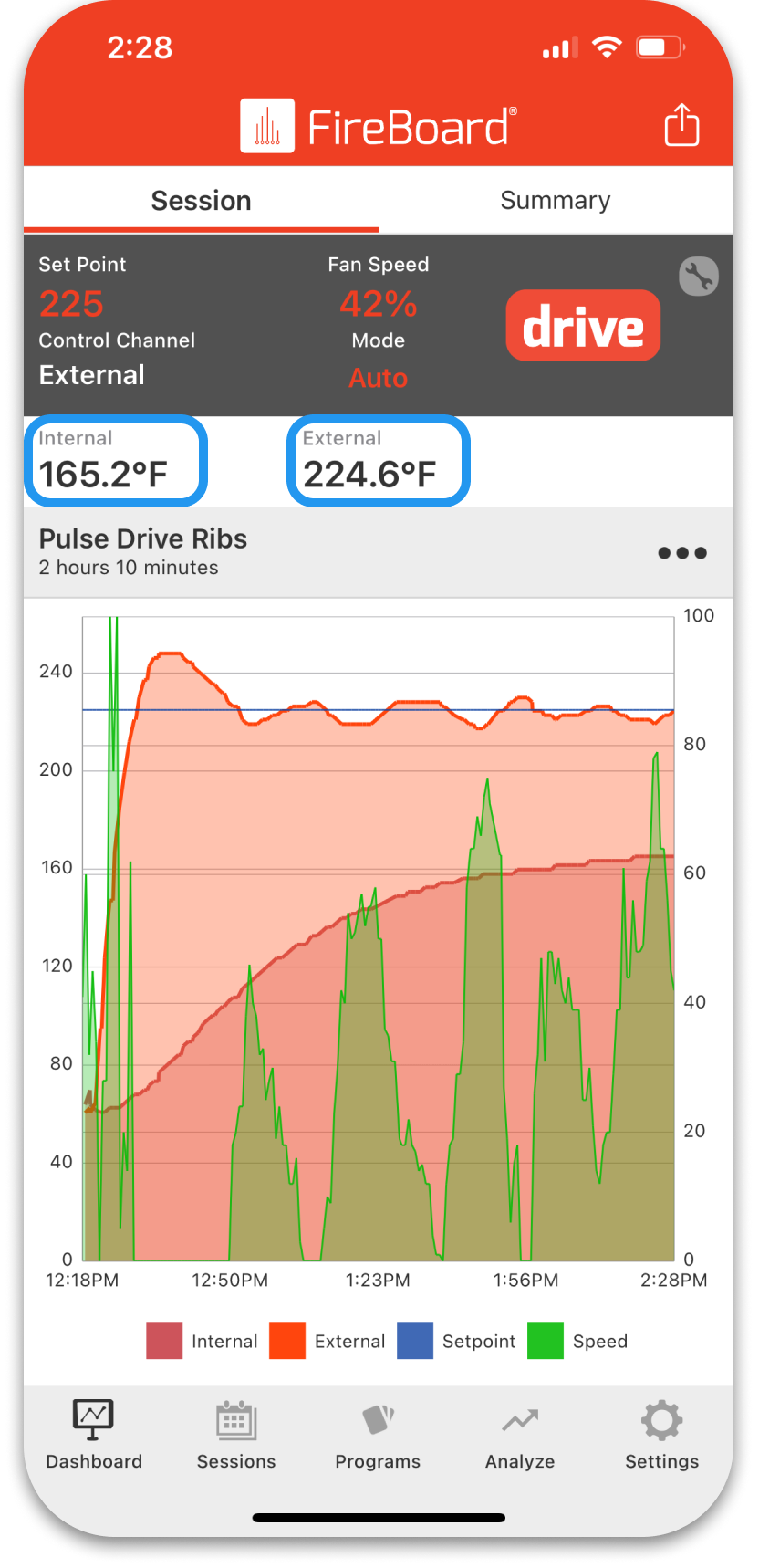Switch to the Summary tab
The image size is (759, 1568).
(555, 201)
